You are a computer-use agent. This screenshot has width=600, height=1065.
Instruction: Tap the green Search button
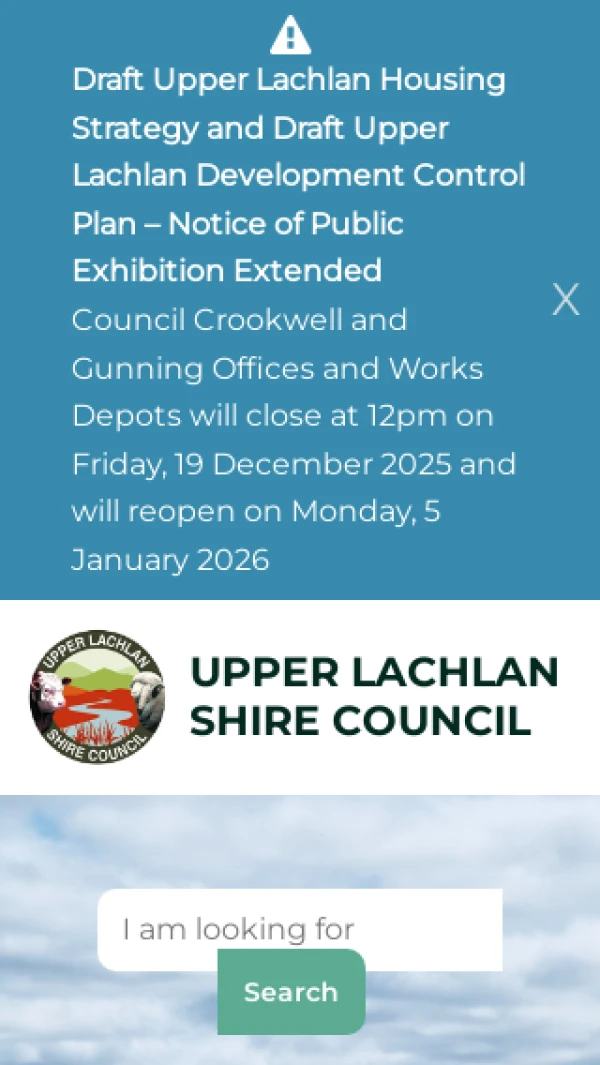point(291,992)
